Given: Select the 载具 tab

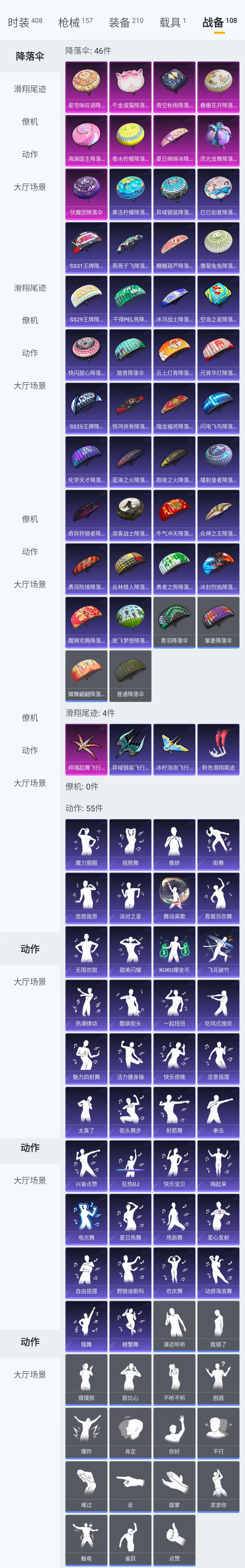Looking at the screenshot, I should [x=172, y=22].
